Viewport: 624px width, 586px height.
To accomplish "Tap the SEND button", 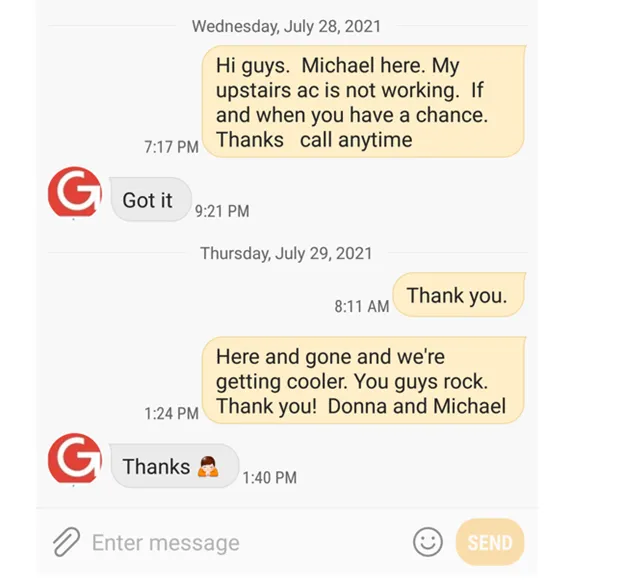I will (490, 543).
